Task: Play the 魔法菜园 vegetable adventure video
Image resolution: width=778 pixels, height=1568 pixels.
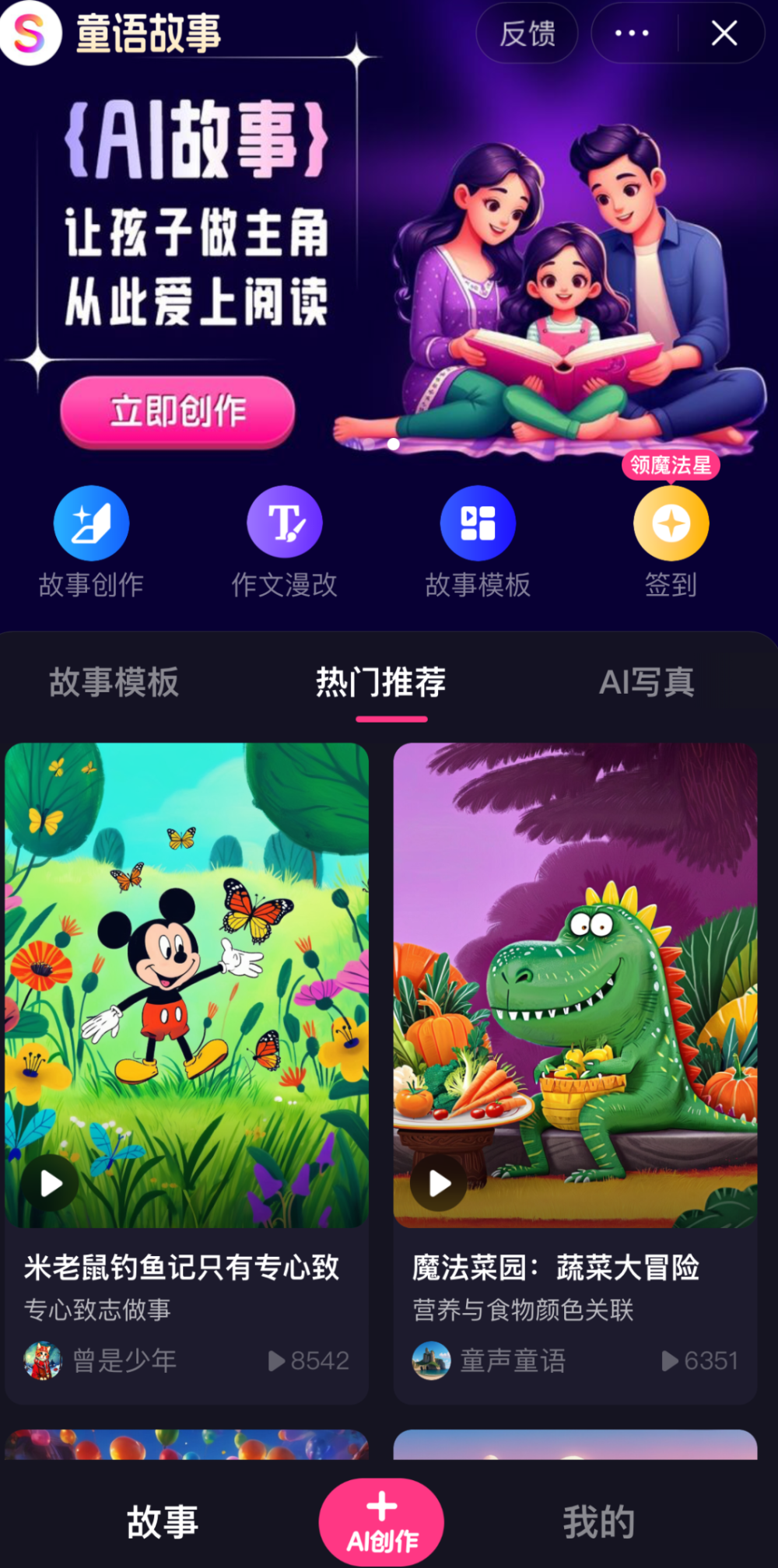Action: tap(440, 1184)
